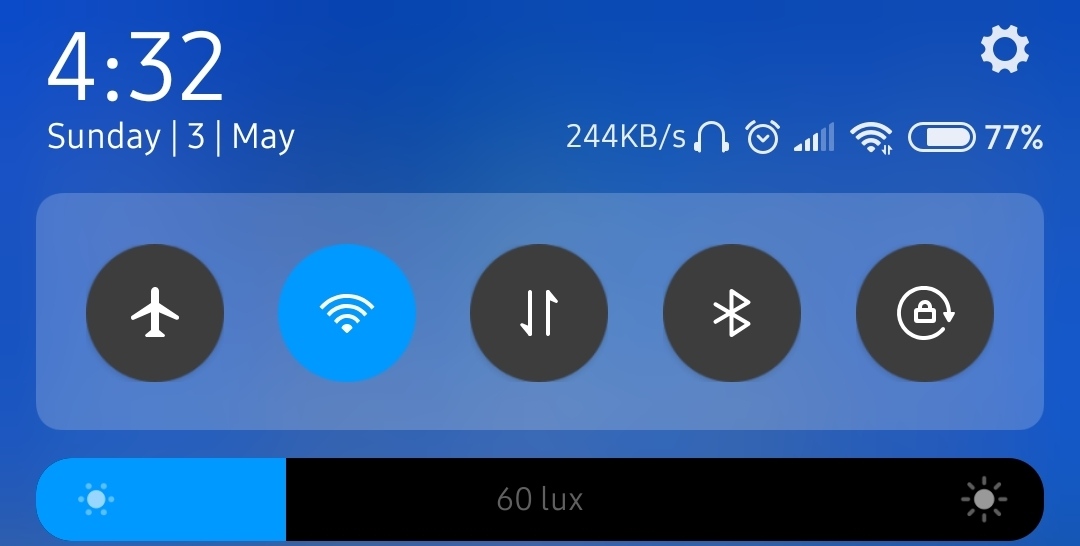
Task: Enable airplane mode
Action: pos(155,313)
